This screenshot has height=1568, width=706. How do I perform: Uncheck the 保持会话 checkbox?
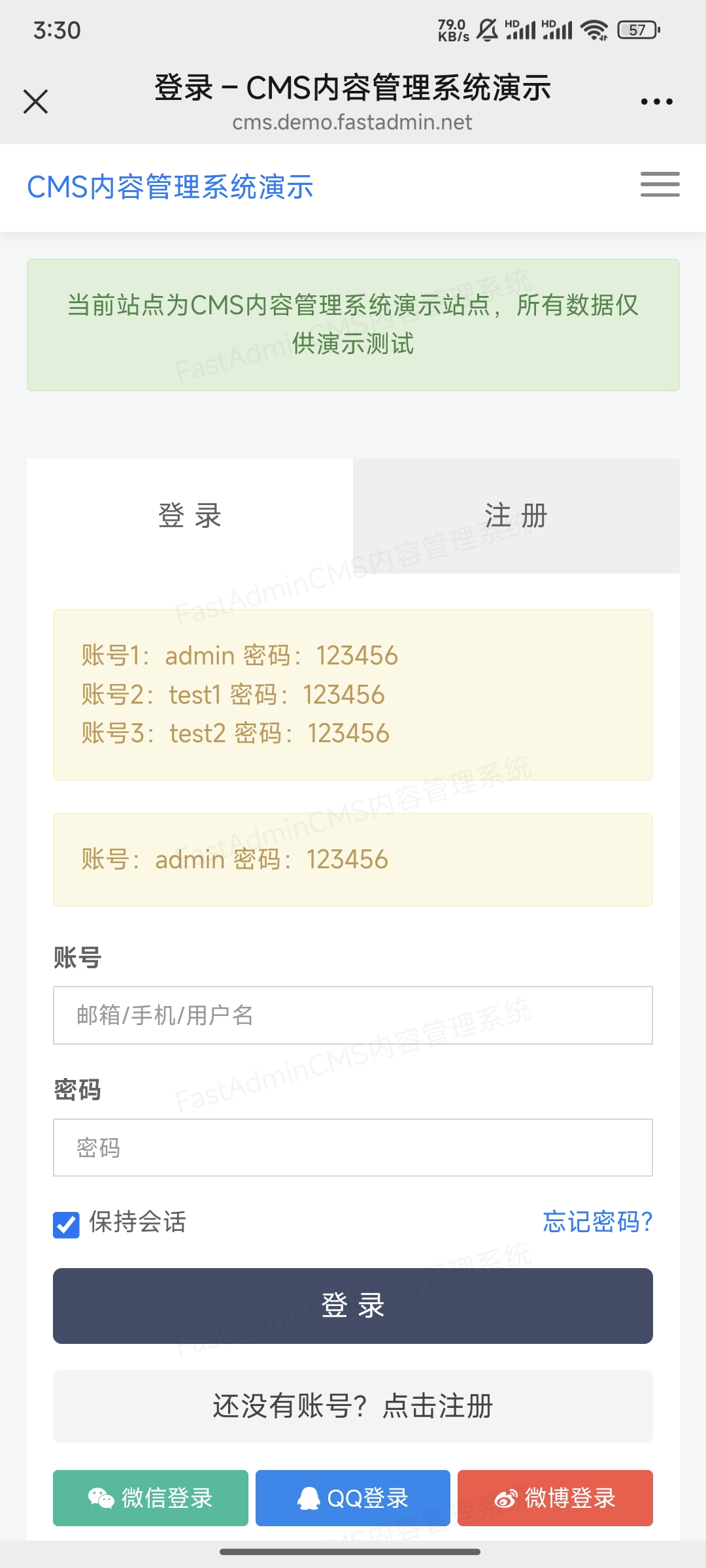click(65, 1223)
